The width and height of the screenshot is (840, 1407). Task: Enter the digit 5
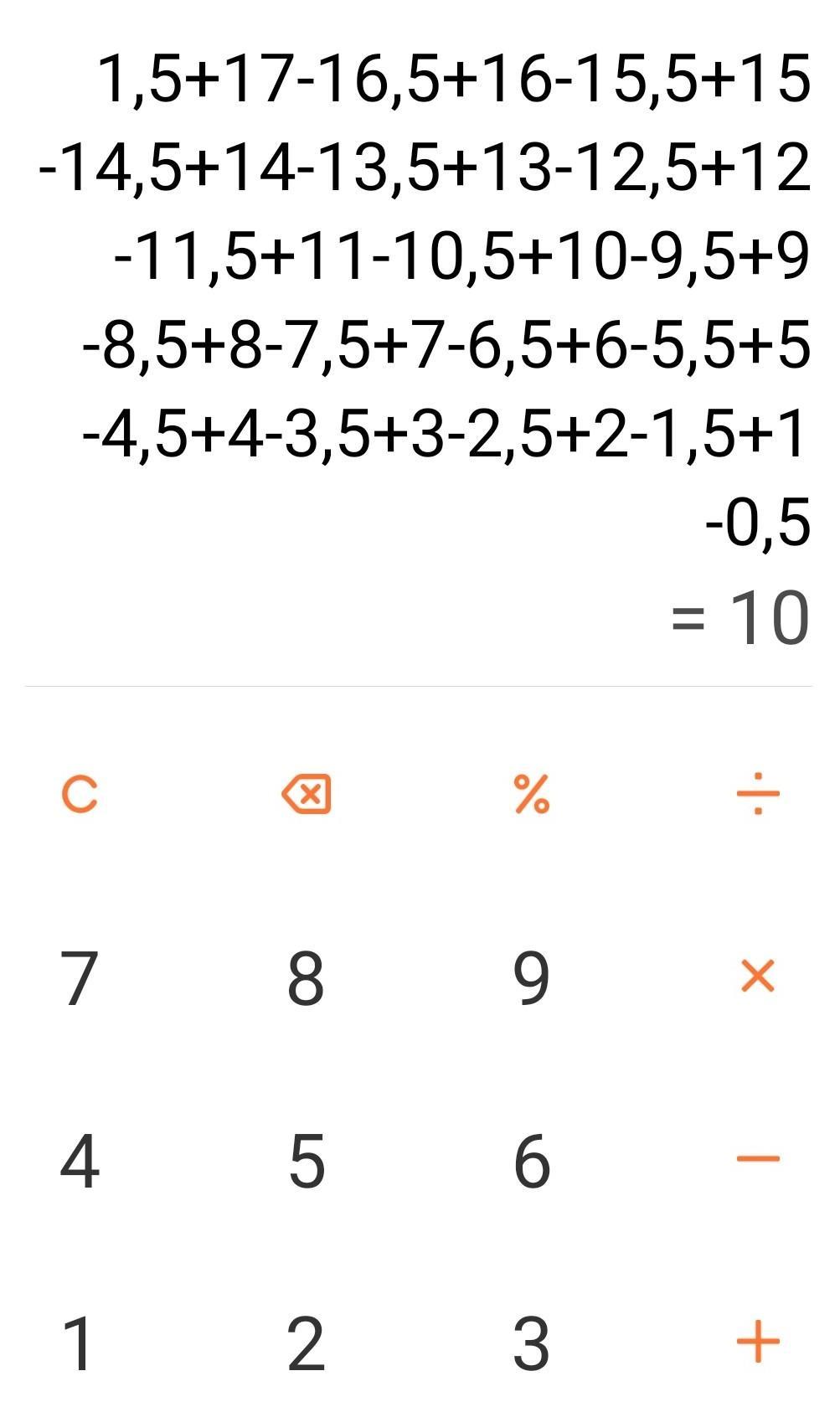pyautogui.click(x=307, y=1161)
